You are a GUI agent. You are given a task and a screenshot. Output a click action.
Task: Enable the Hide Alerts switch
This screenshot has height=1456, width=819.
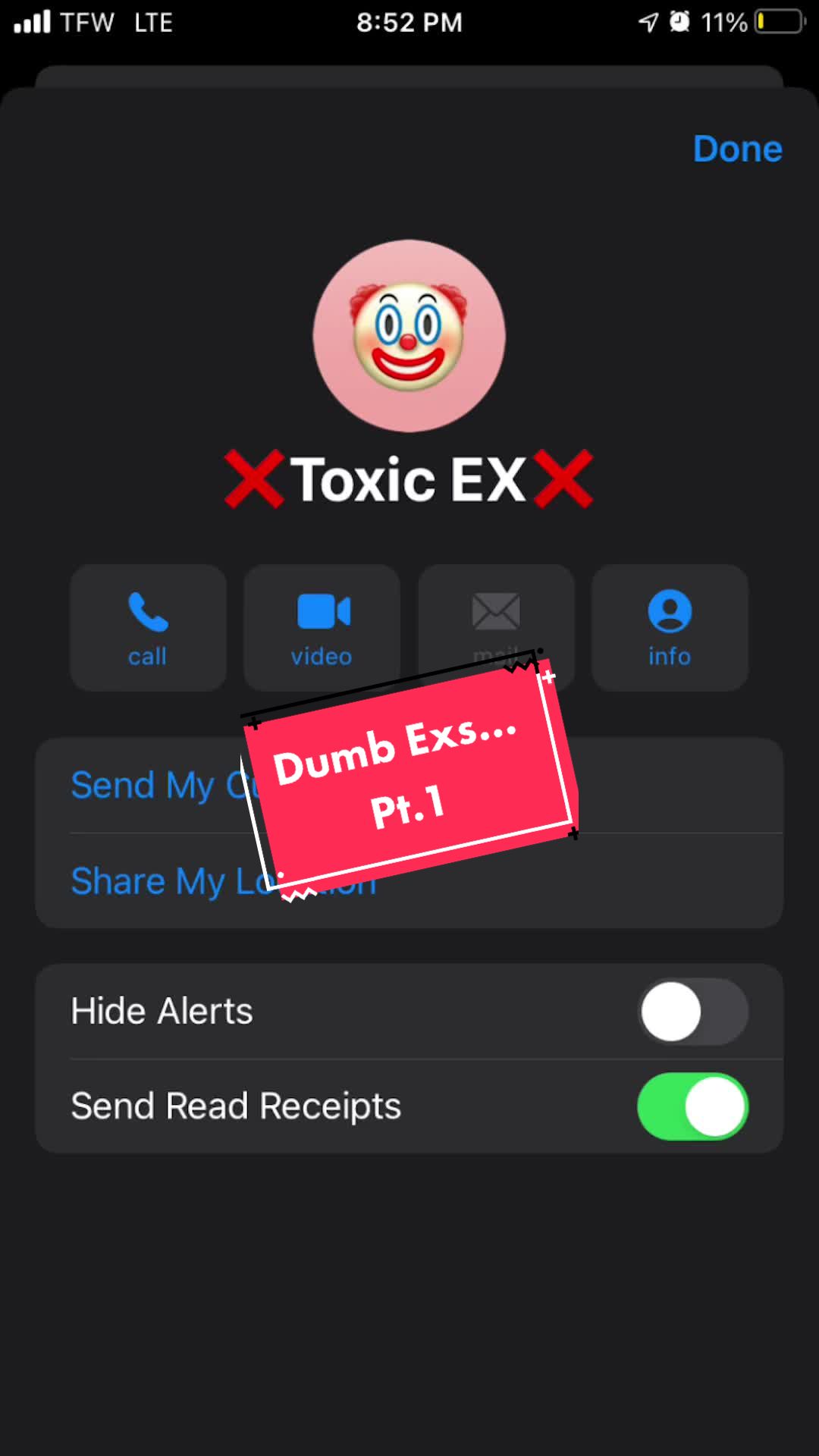pyautogui.click(x=692, y=1012)
